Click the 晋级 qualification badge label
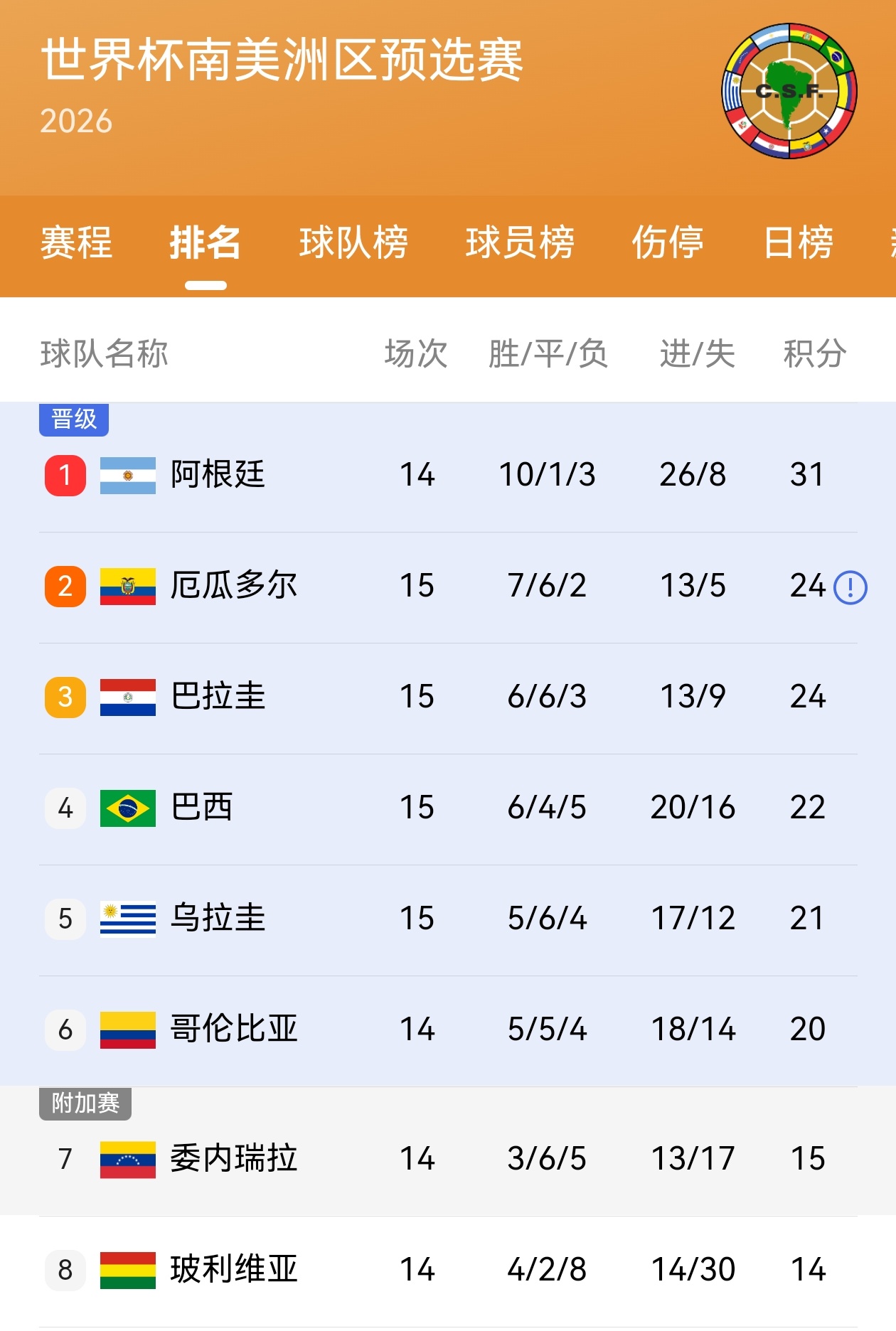This screenshot has height=1331, width=896. (x=74, y=419)
